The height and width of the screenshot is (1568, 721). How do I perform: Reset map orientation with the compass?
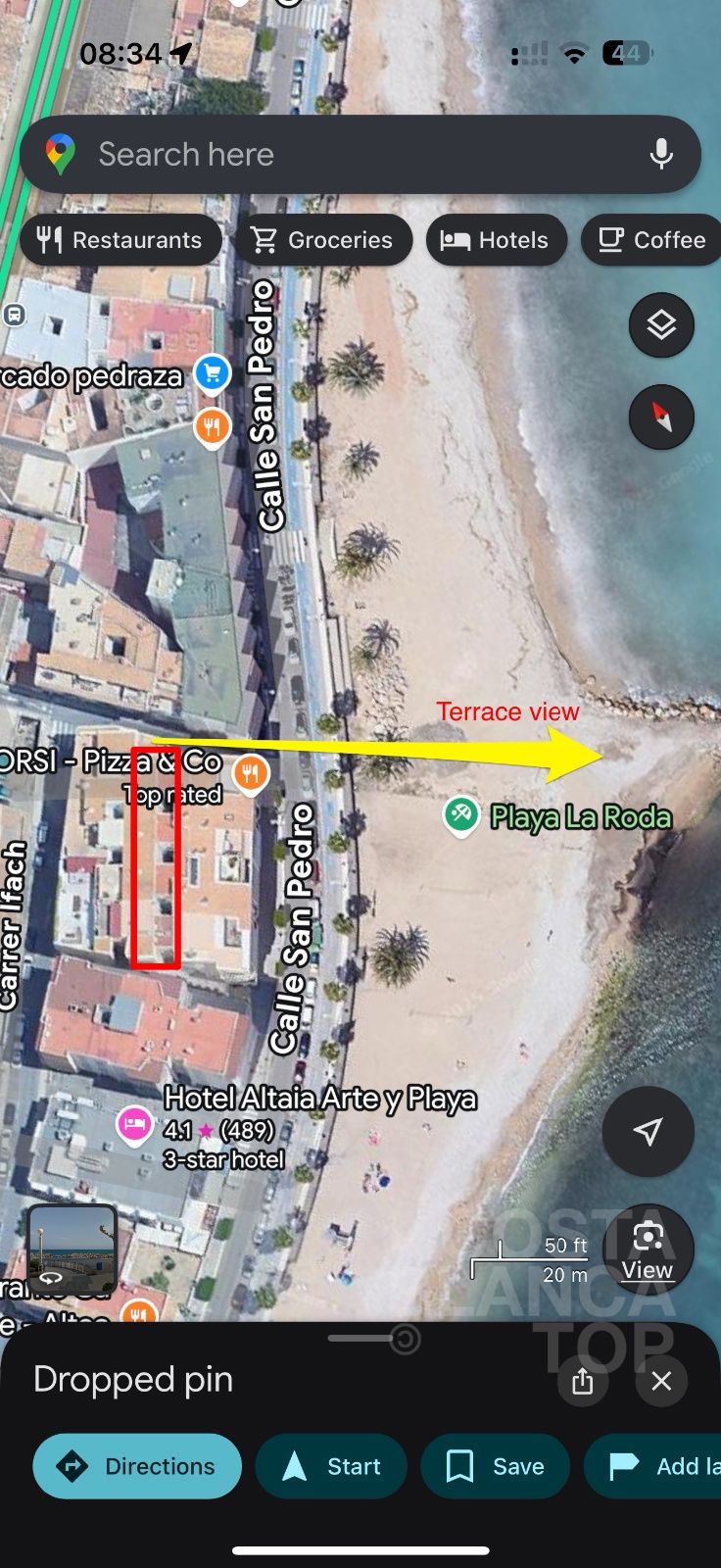661,417
